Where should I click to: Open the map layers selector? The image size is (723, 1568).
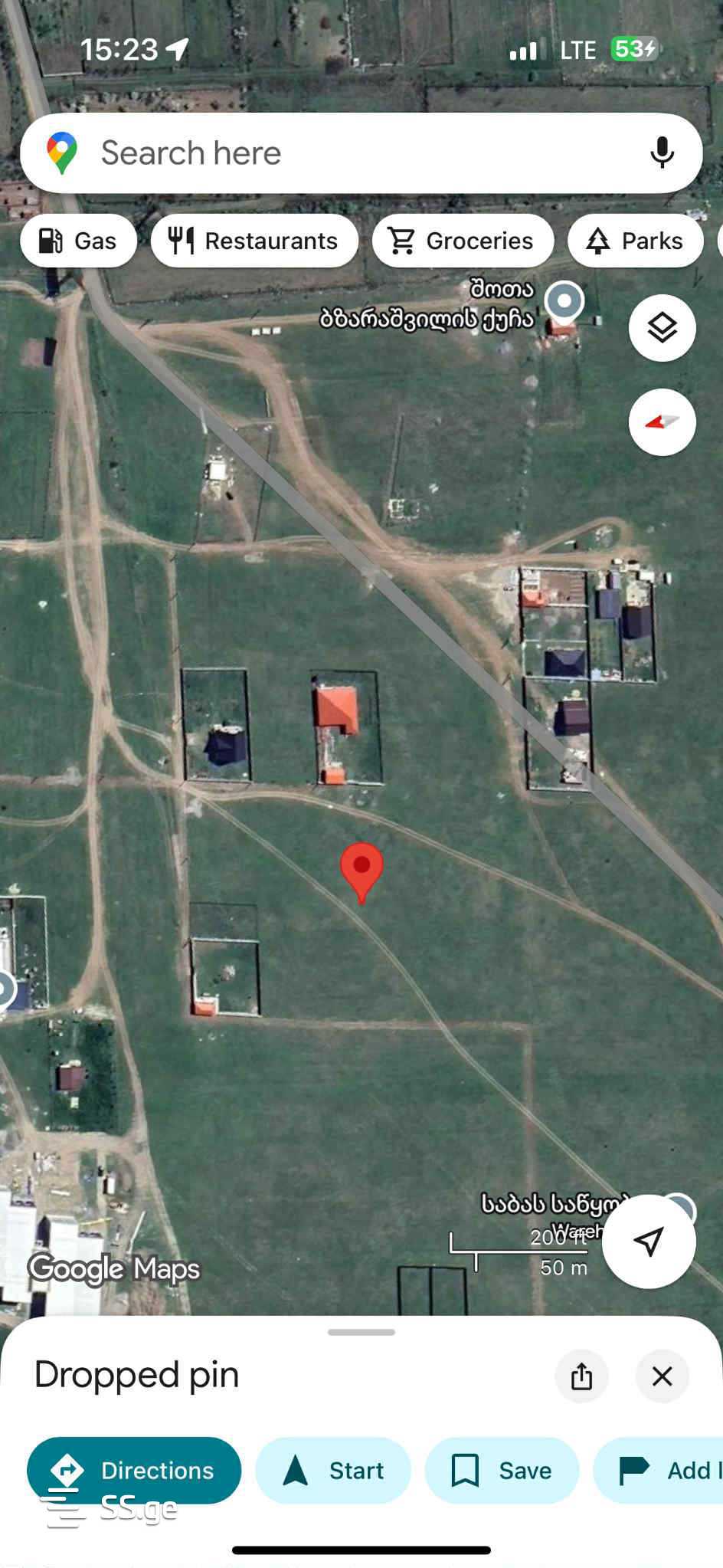pos(662,328)
